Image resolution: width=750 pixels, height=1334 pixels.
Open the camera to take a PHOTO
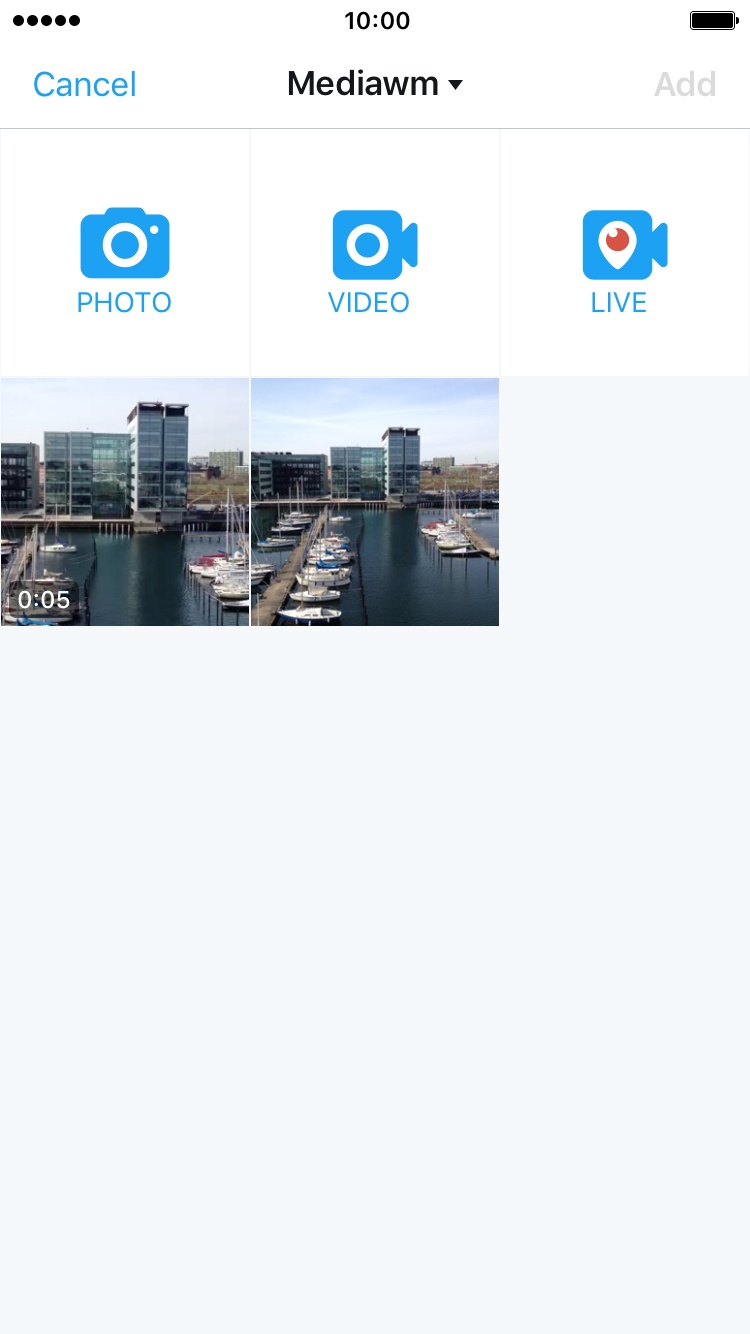[125, 255]
